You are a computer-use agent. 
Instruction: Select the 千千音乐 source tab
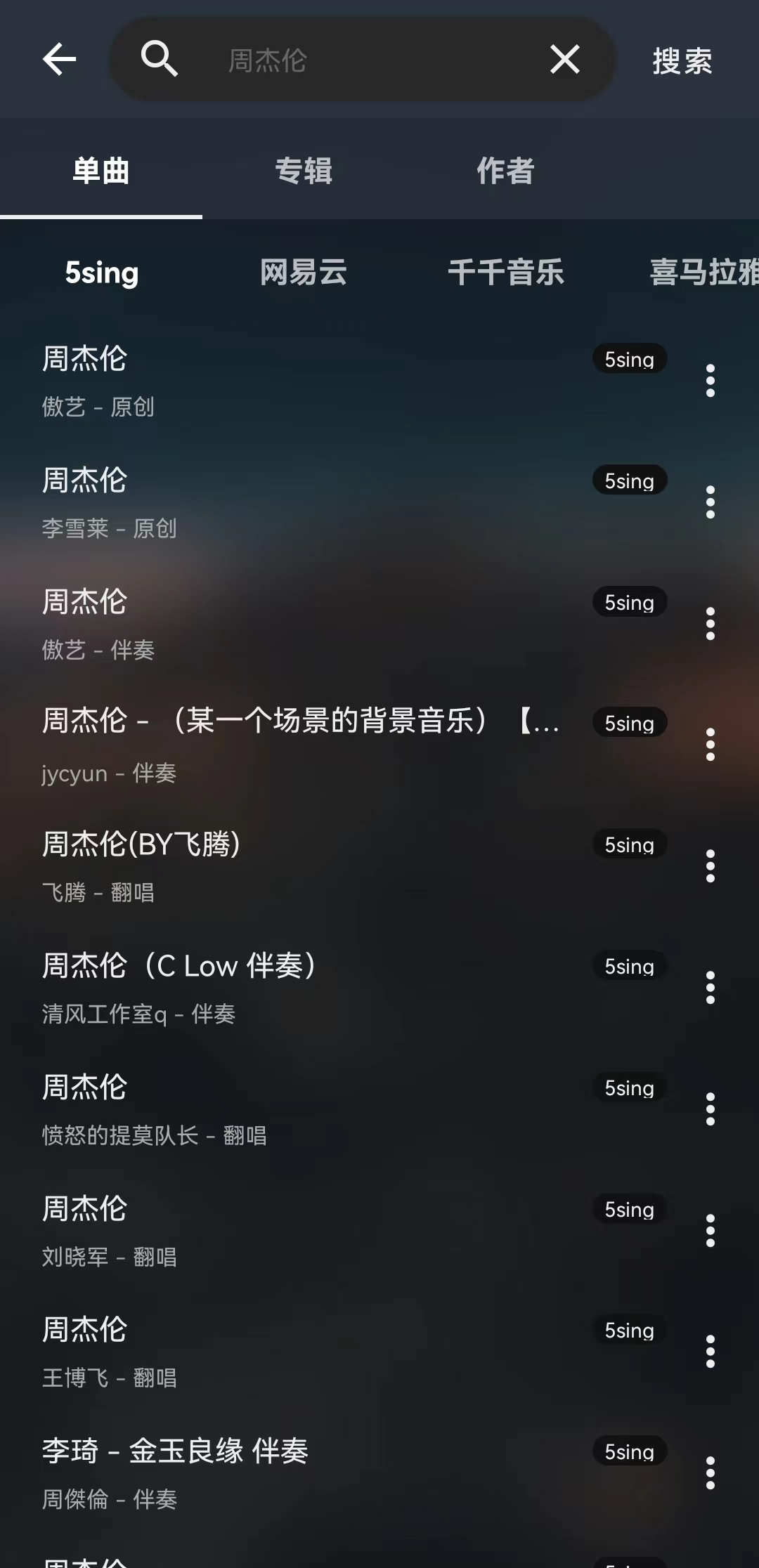pyautogui.click(x=506, y=273)
